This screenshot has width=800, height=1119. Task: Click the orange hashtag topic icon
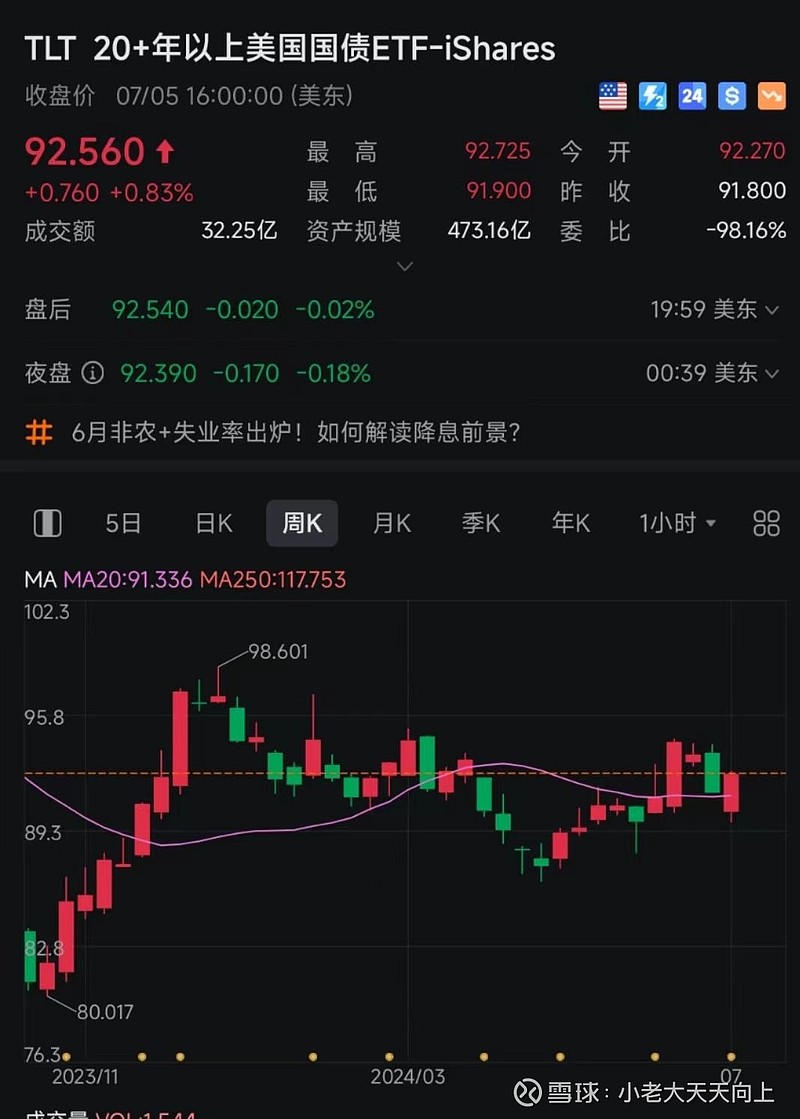coord(42,432)
